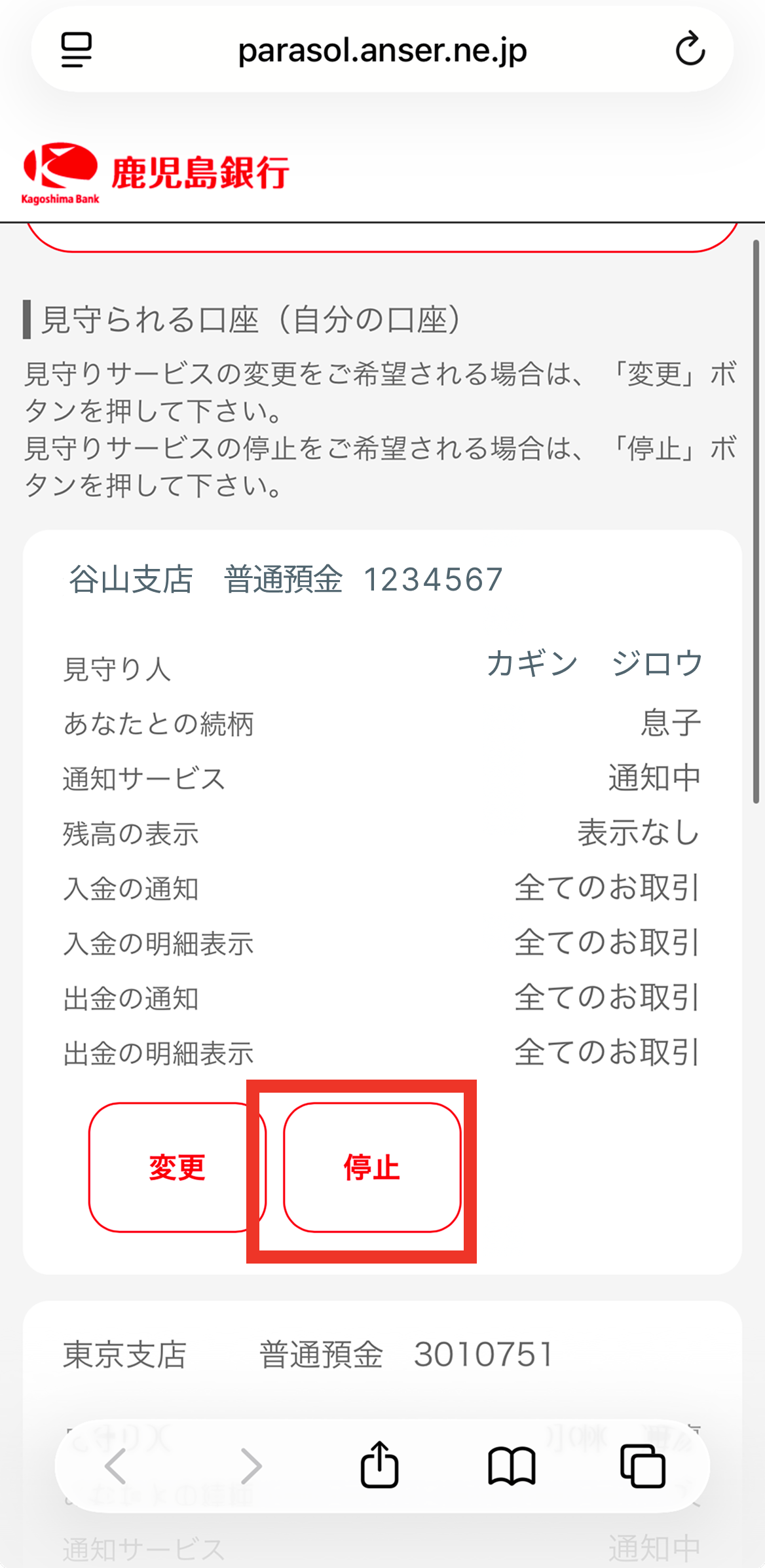Tap the 停止 button for 谷山支店 account
The height and width of the screenshot is (1568, 765).
pyautogui.click(x=372, y=1167)
